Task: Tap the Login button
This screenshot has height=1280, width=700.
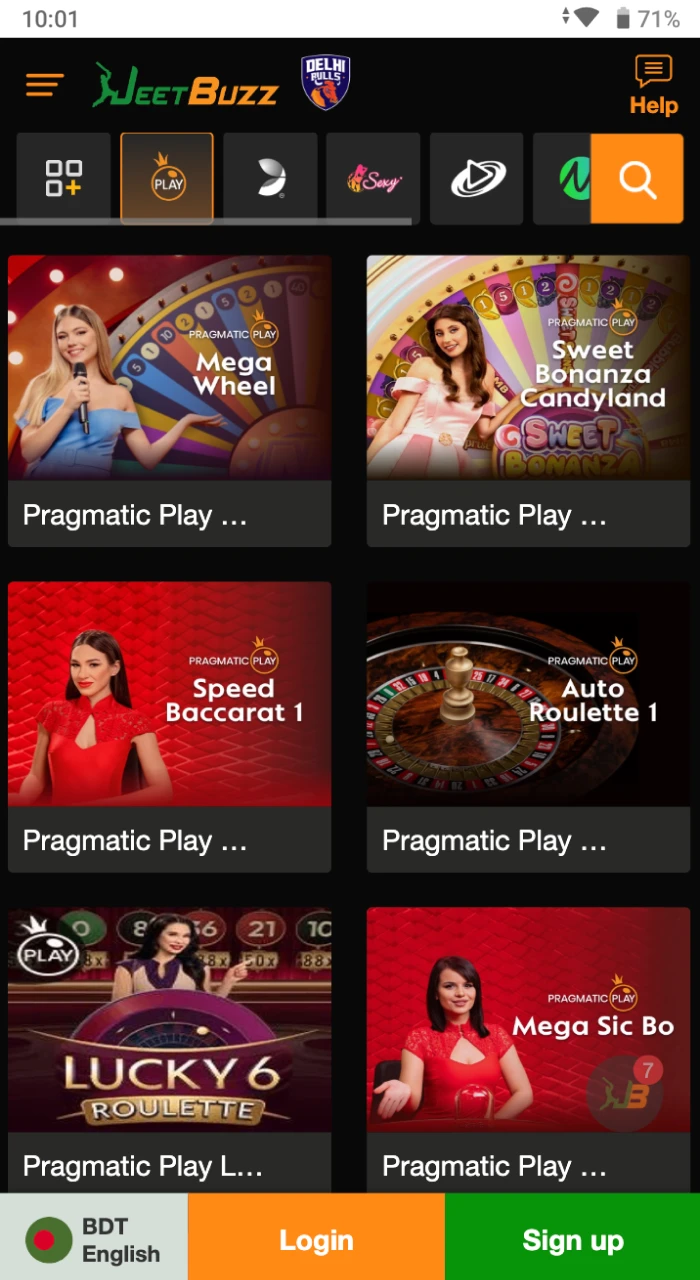Action: [316, 1240]
